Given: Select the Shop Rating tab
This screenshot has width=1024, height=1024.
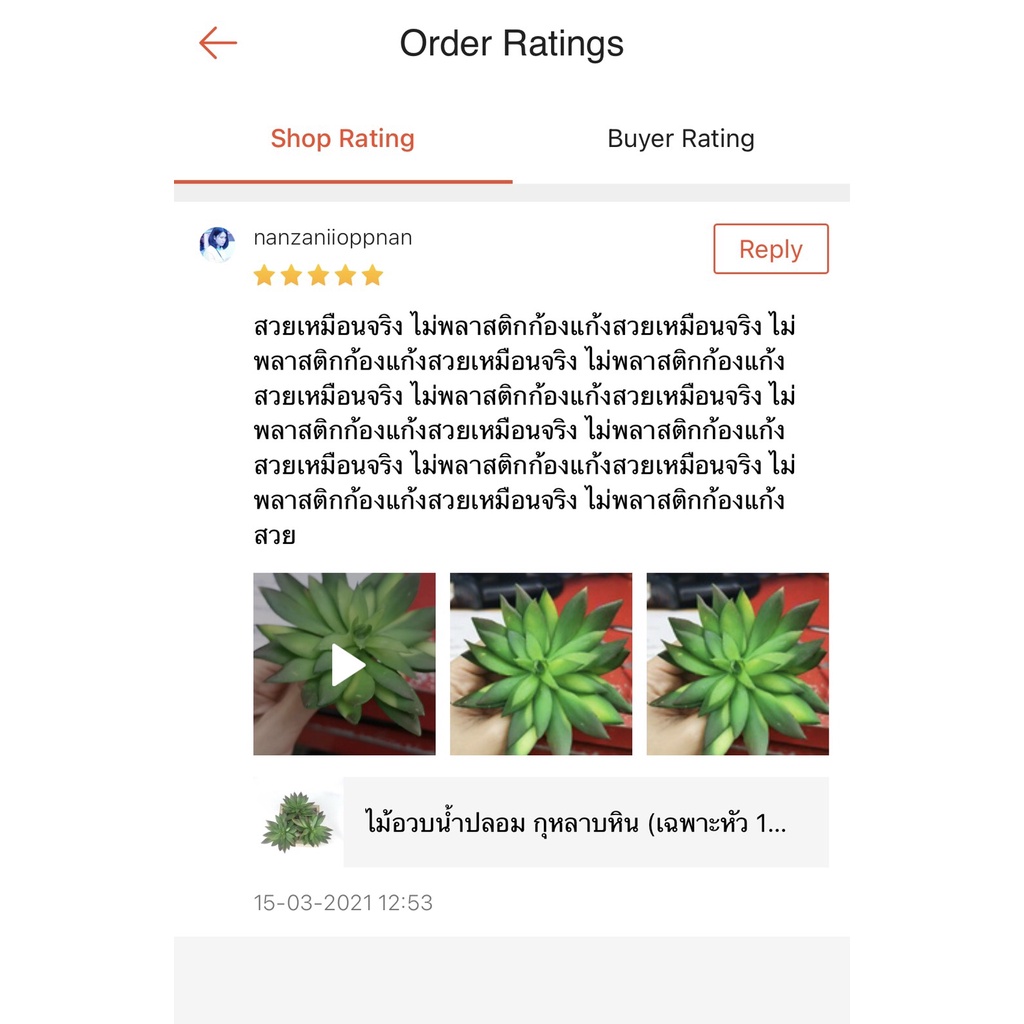Looking at the screenshot, I should (342, 139).
